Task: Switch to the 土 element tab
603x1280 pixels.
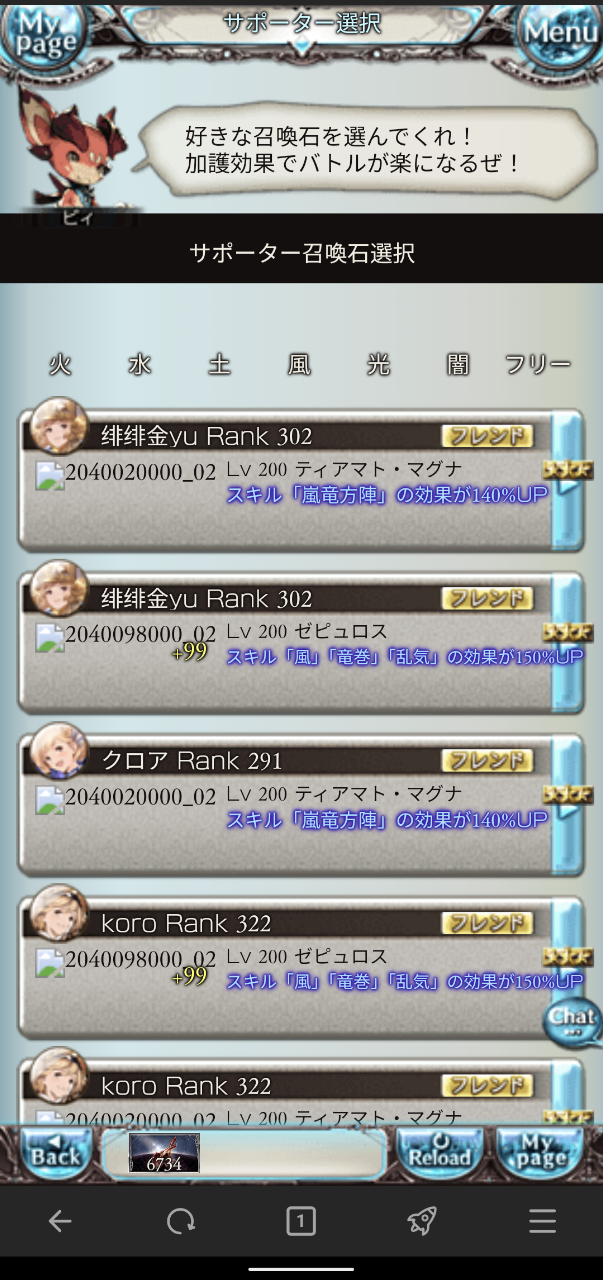Action: [219, 365]
